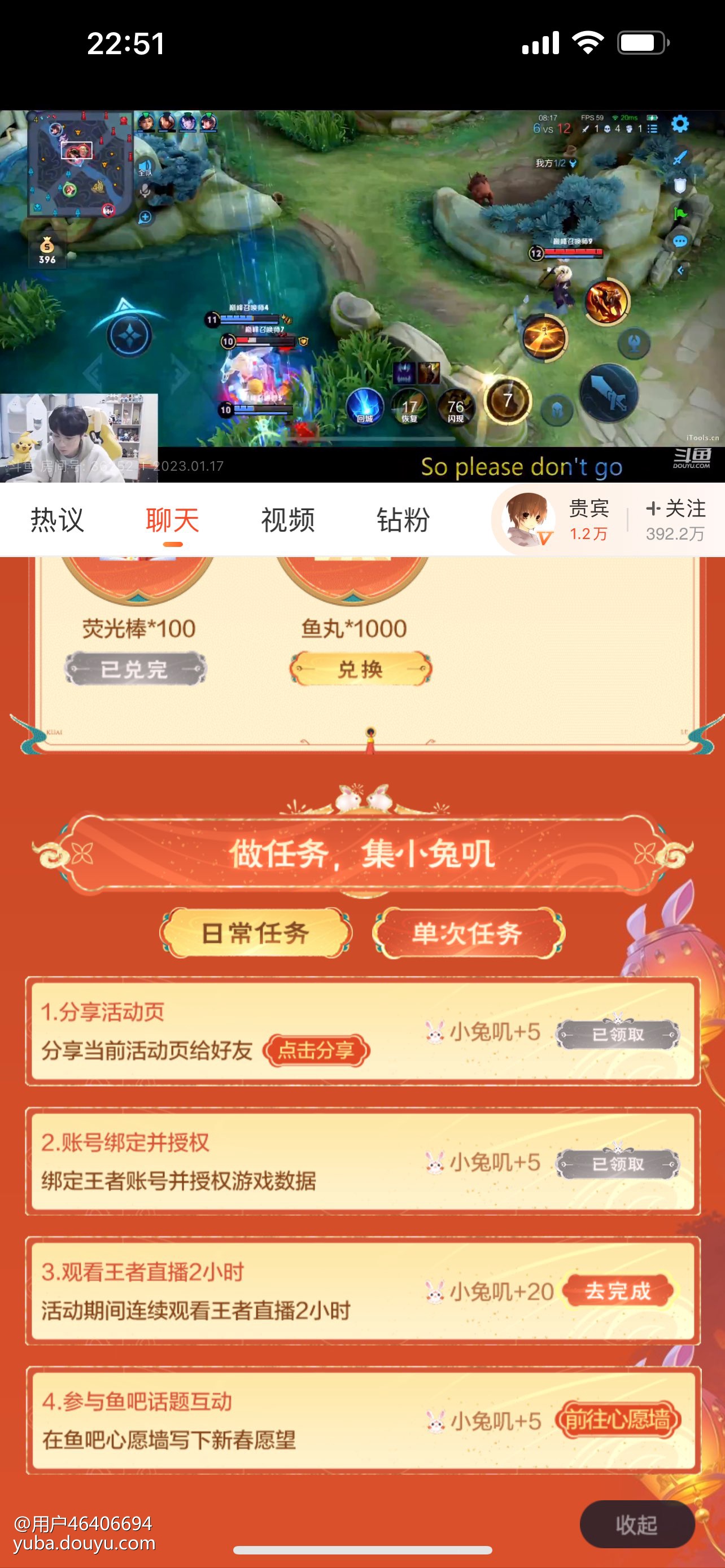The image size is (725, 1568).
Task: Switch to the 钻粉 tab
Action: pos(403,520)
